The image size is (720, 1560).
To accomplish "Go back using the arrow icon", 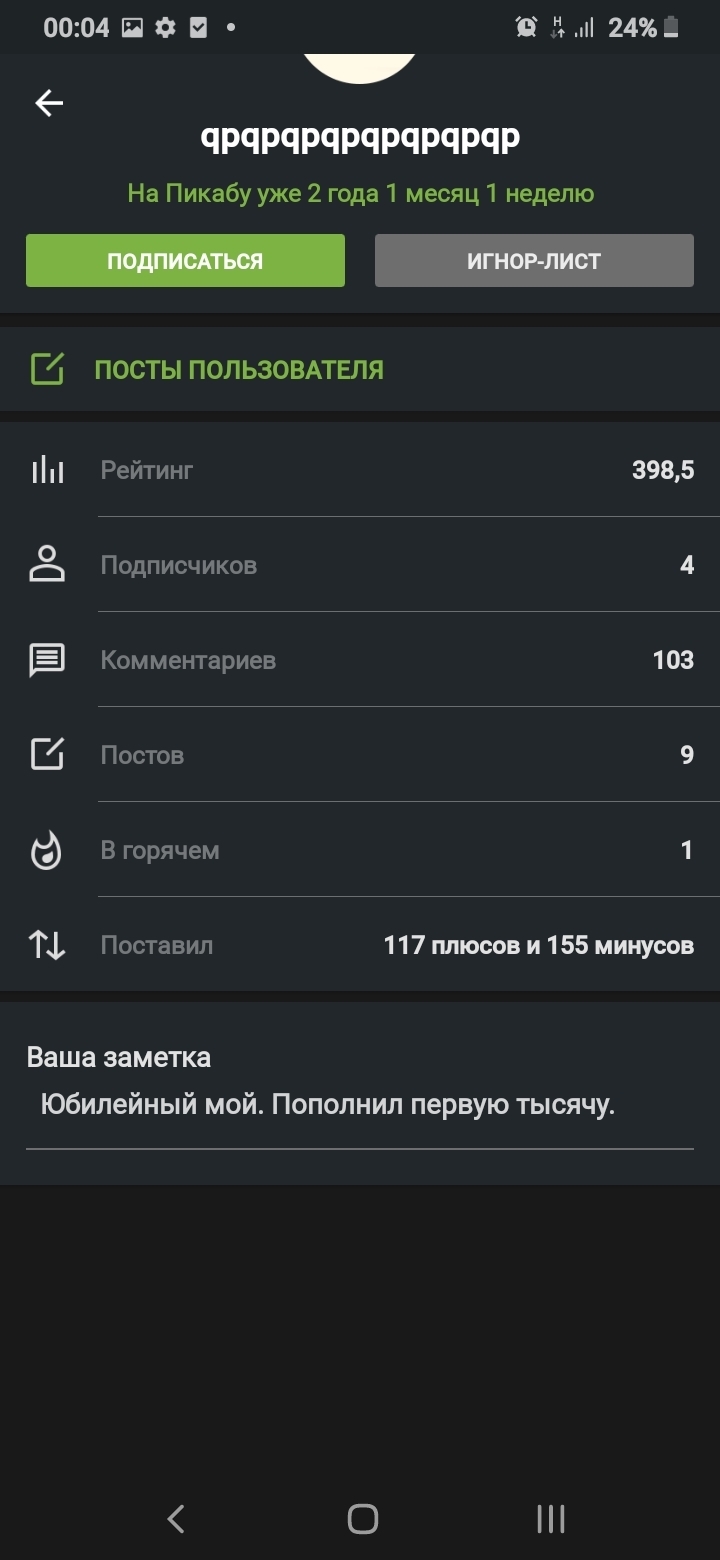I will pyautogui.click(x=49, y=103).
